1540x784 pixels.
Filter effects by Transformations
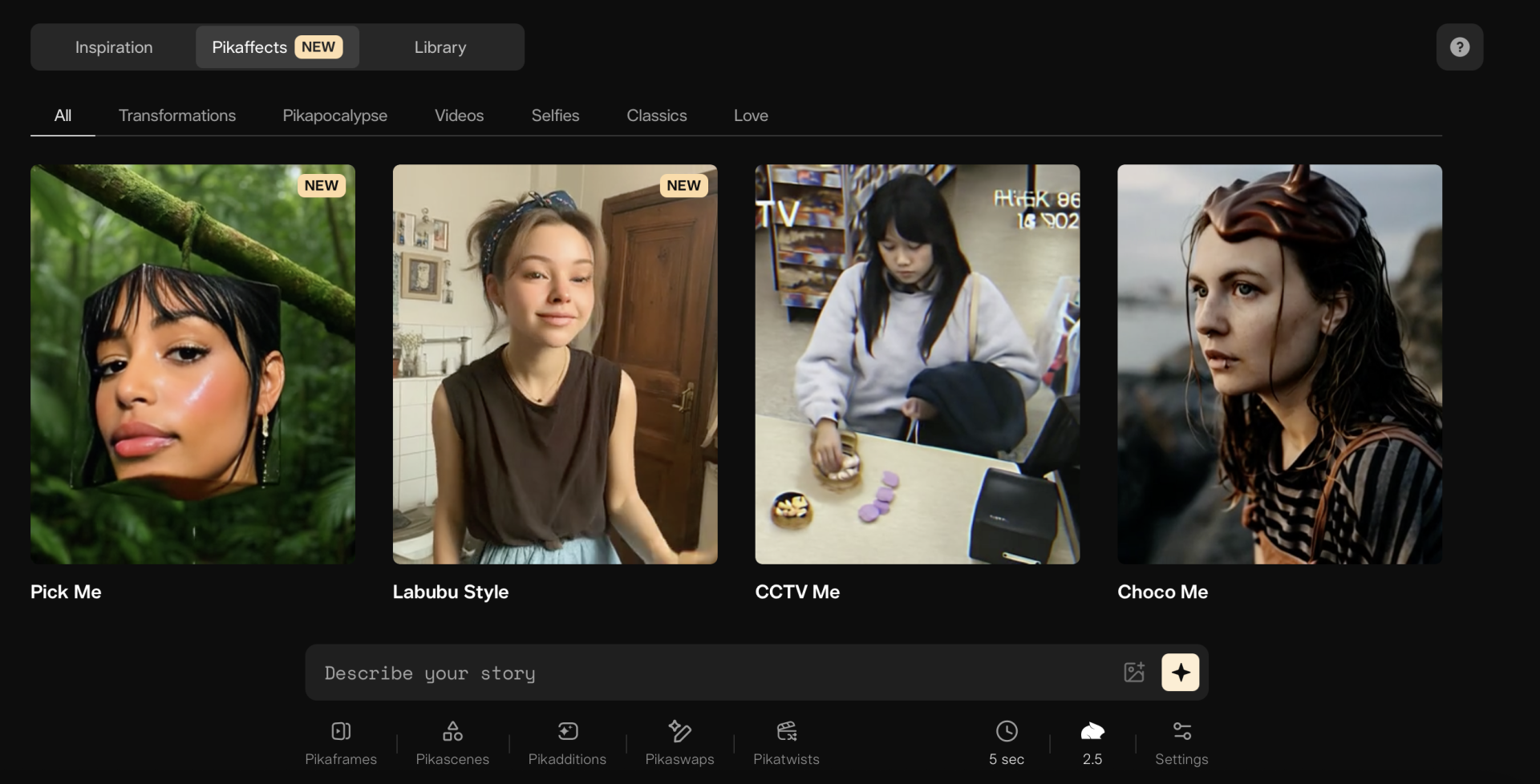tap(177, 115)
